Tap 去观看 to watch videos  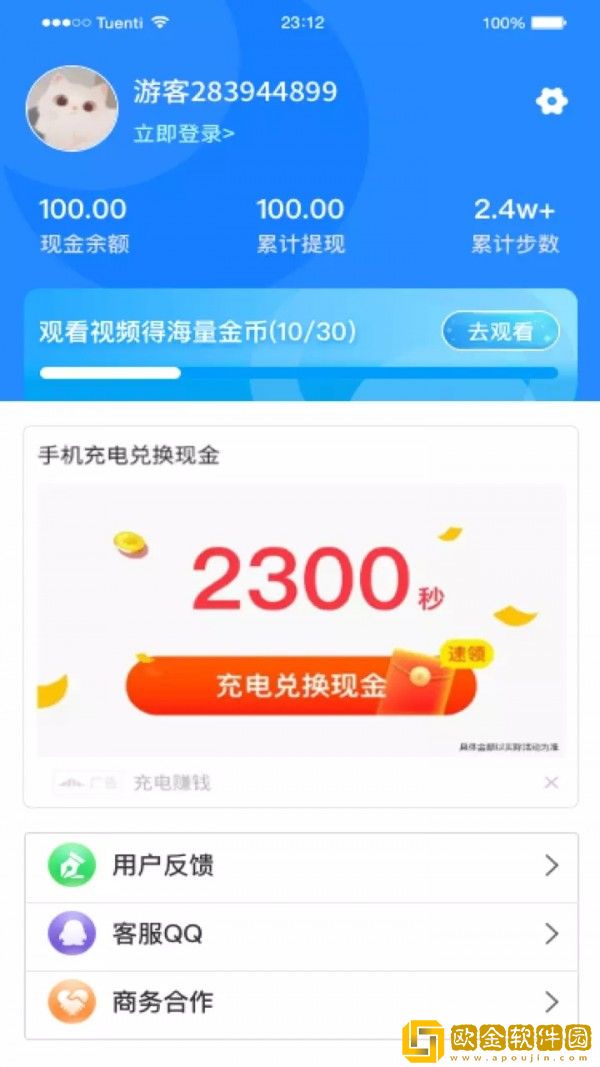tap(500, 332)
